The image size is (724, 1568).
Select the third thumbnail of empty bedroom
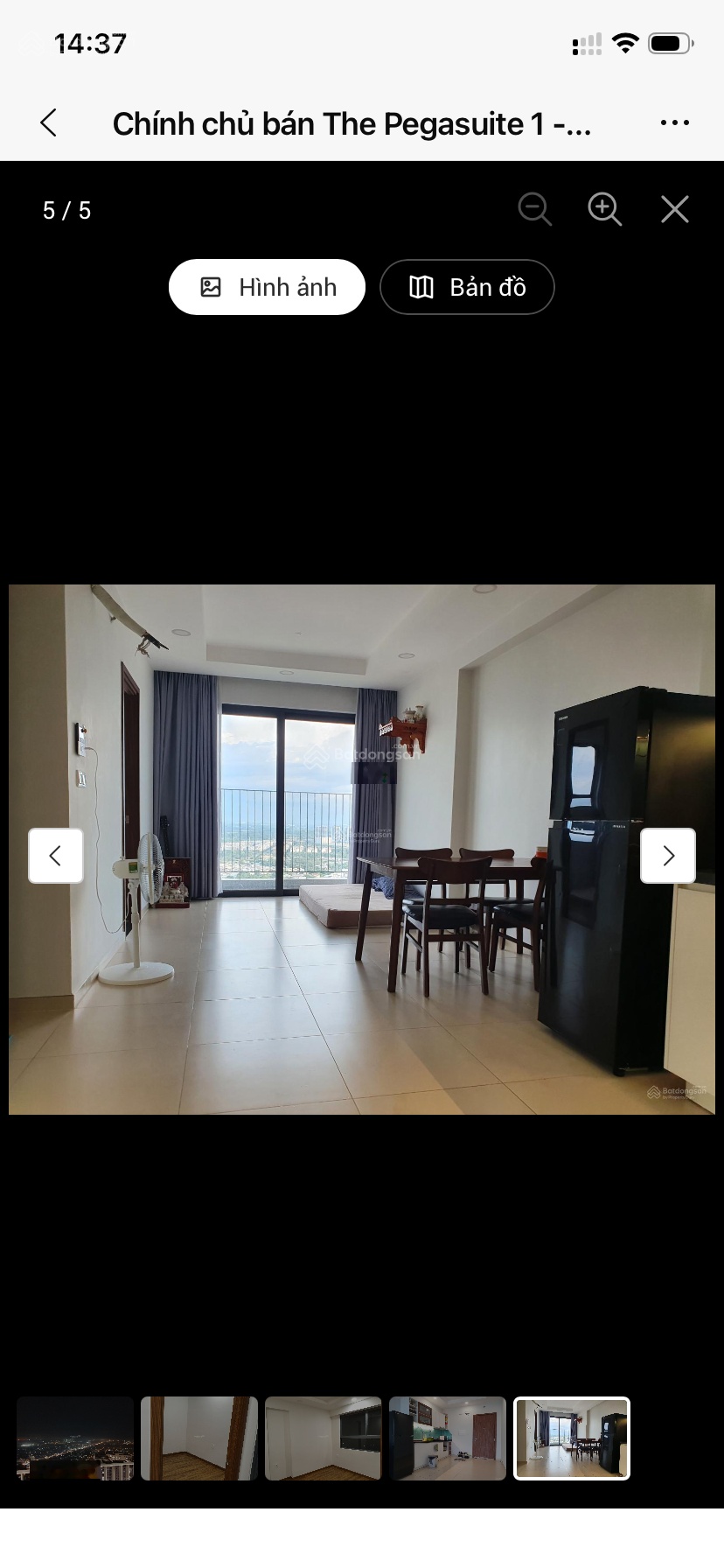(x=324, y=1438)
